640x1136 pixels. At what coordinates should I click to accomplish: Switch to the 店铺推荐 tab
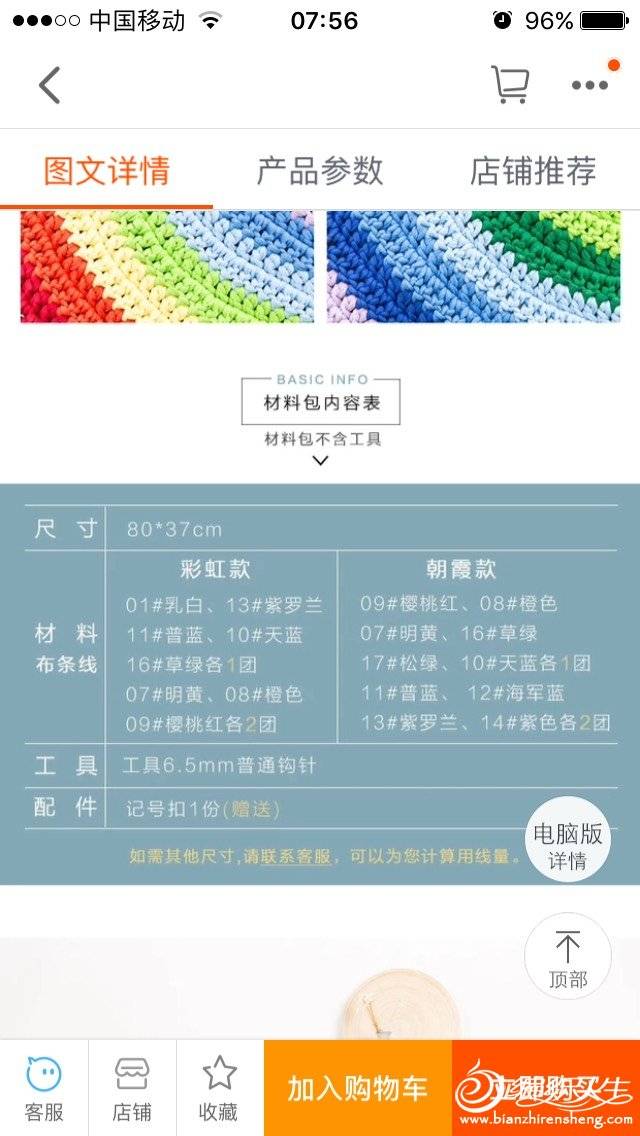[x=533, y=171]
